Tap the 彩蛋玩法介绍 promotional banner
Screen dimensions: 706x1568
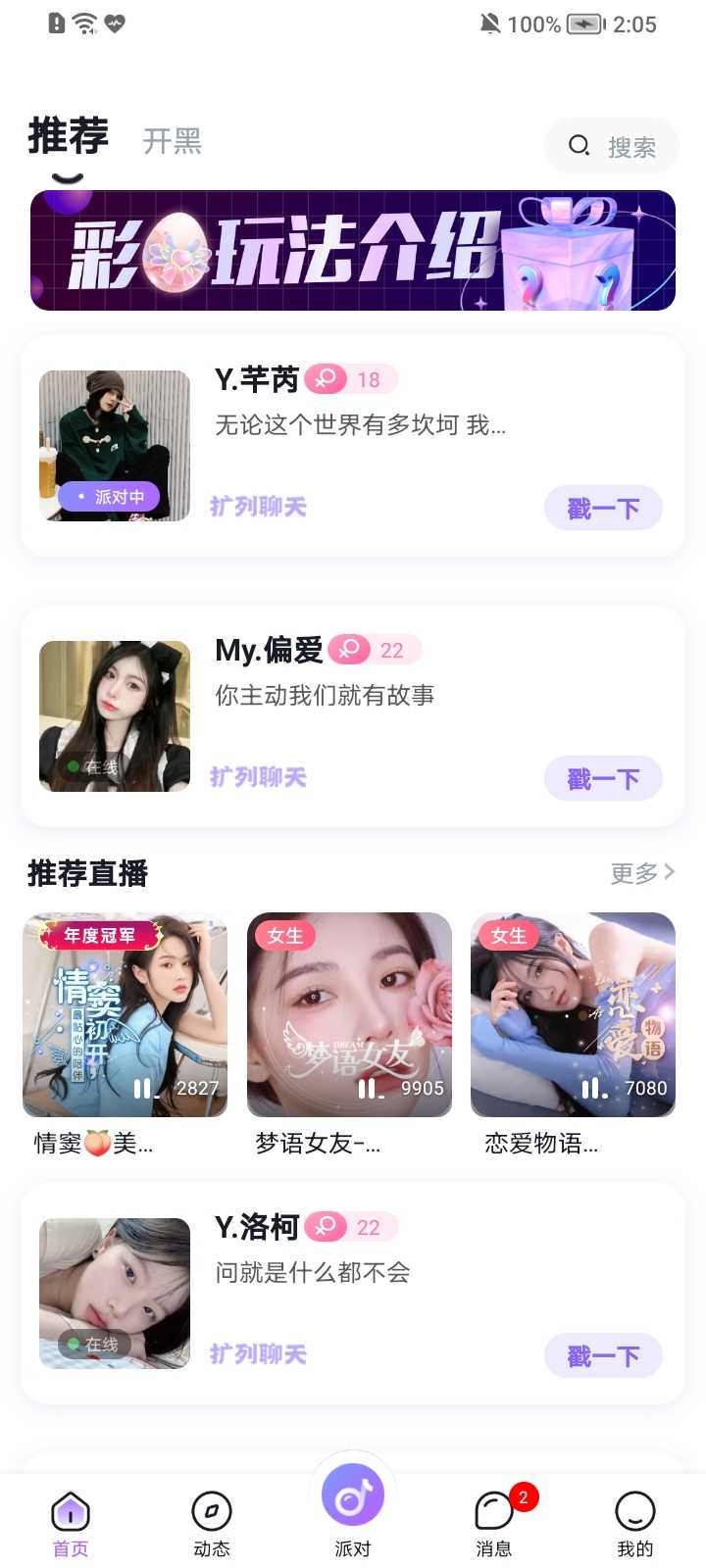(352, 251)
